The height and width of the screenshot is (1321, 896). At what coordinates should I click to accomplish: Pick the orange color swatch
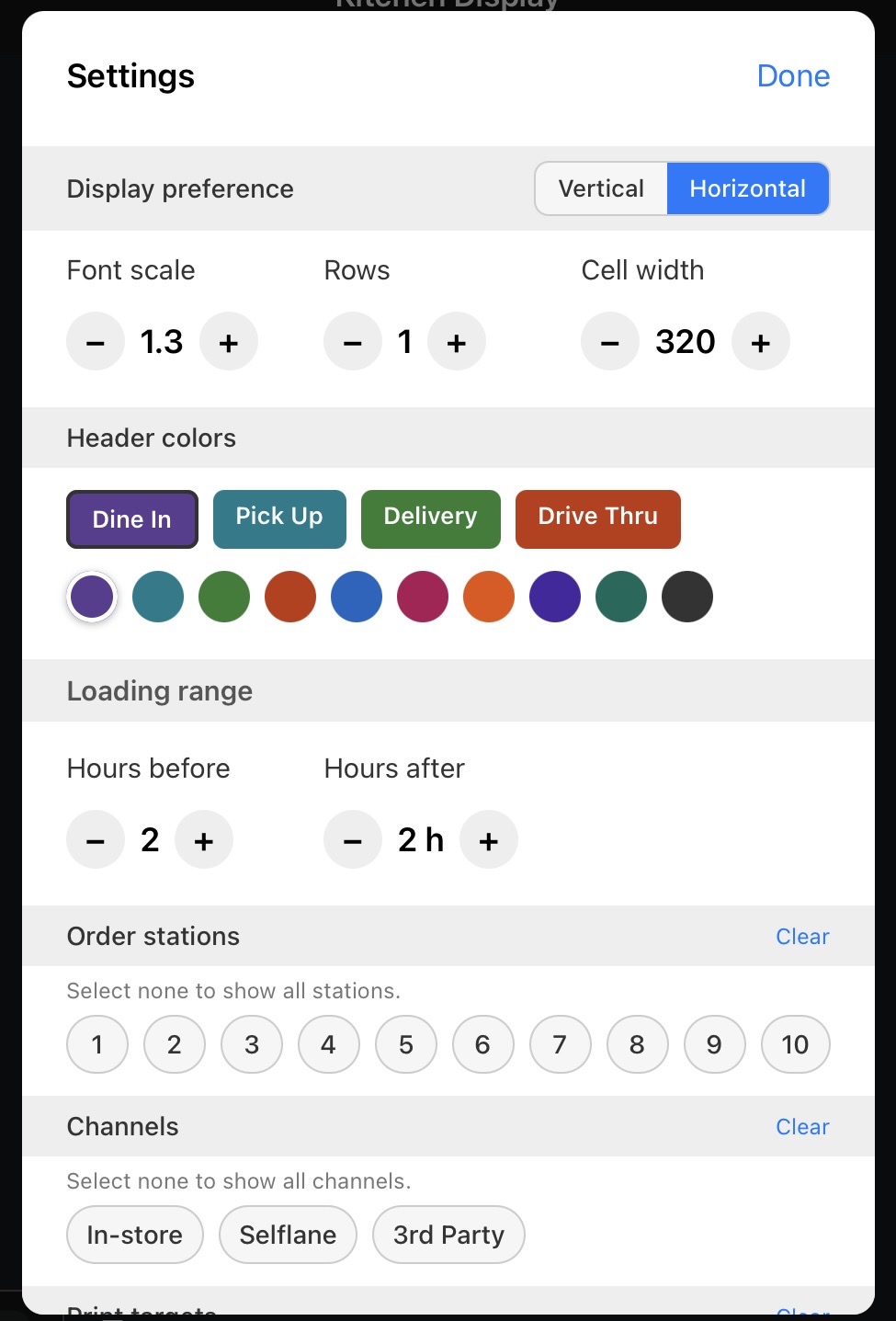pos(489,597)
